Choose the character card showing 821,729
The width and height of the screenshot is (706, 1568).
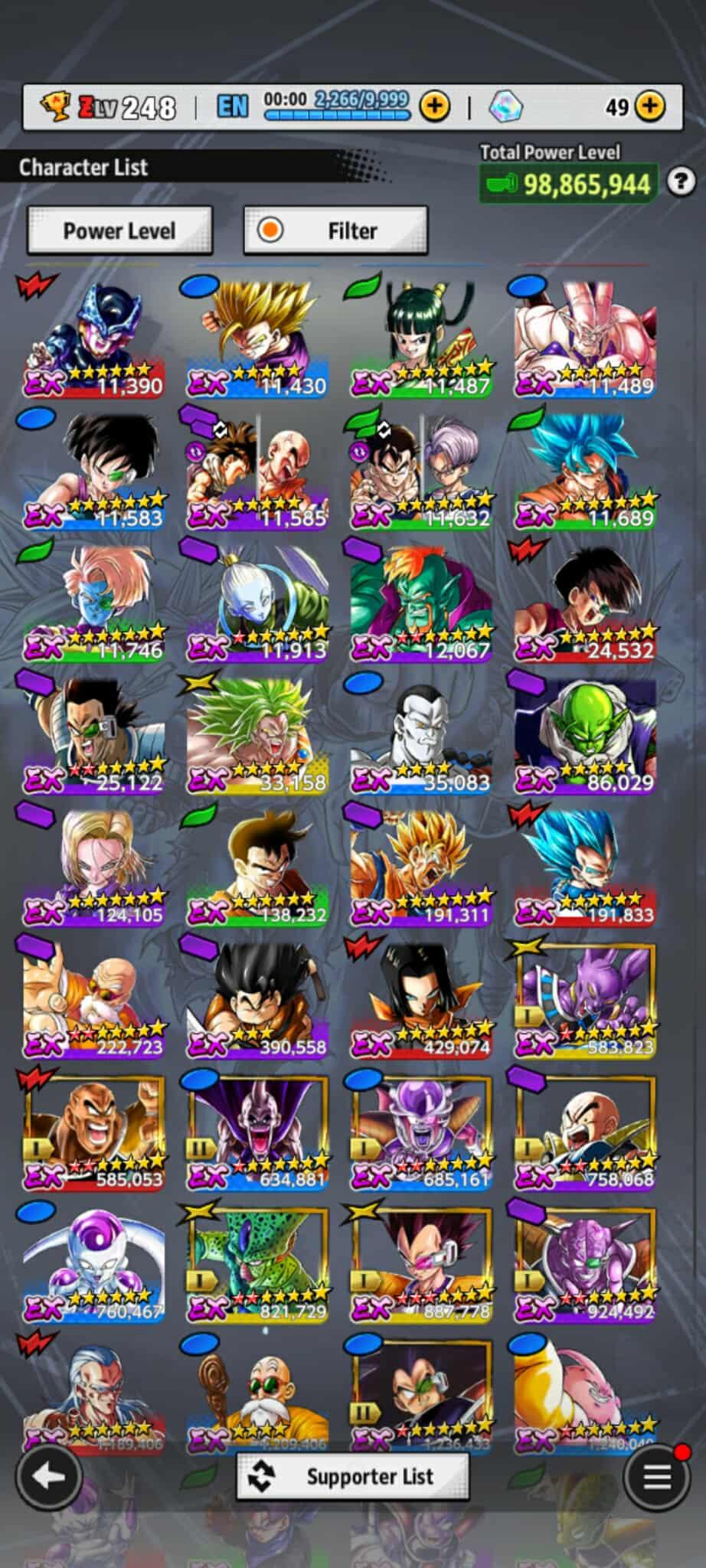(258, 1265)
